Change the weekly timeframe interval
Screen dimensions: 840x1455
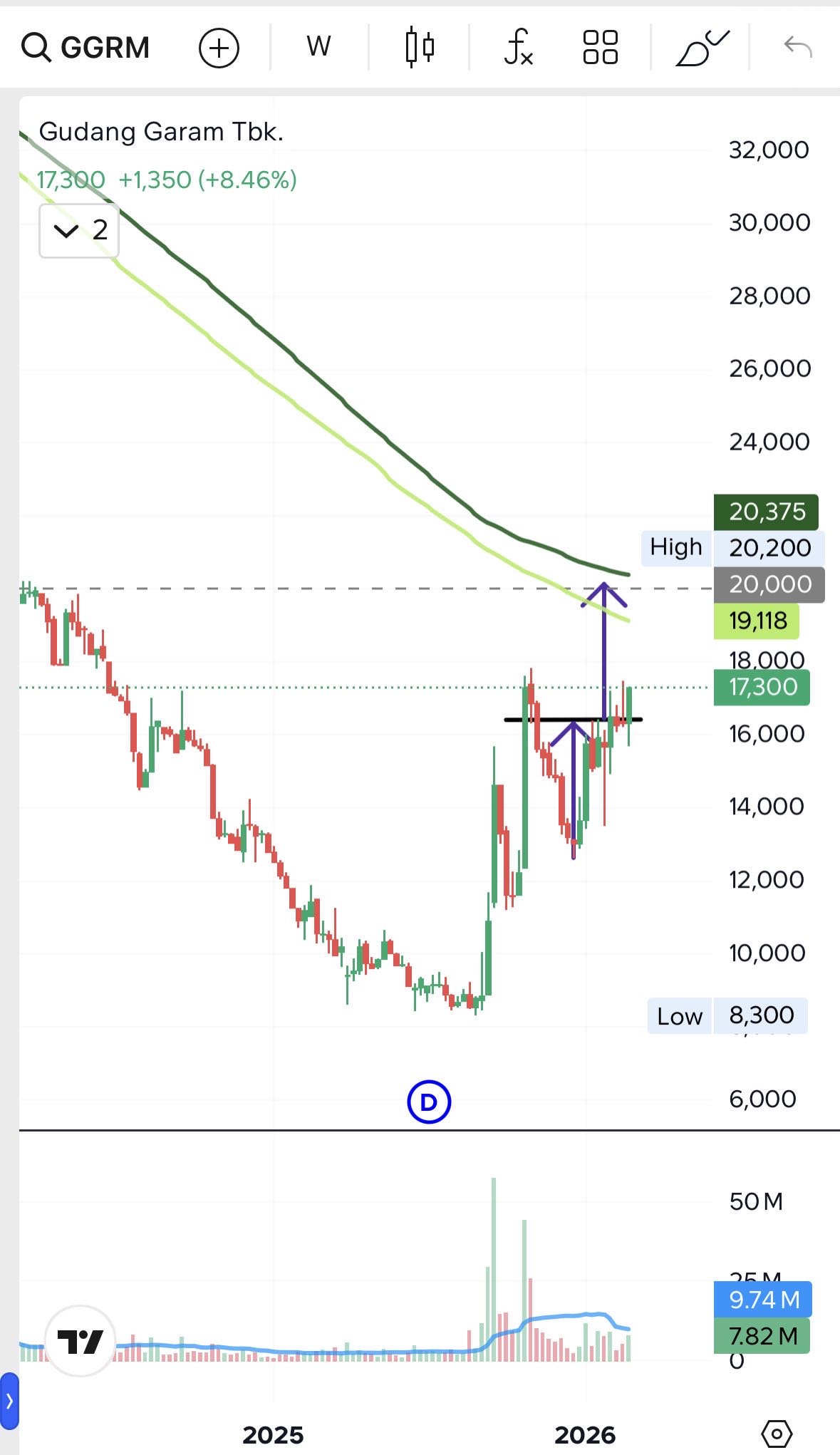(318, 48)
